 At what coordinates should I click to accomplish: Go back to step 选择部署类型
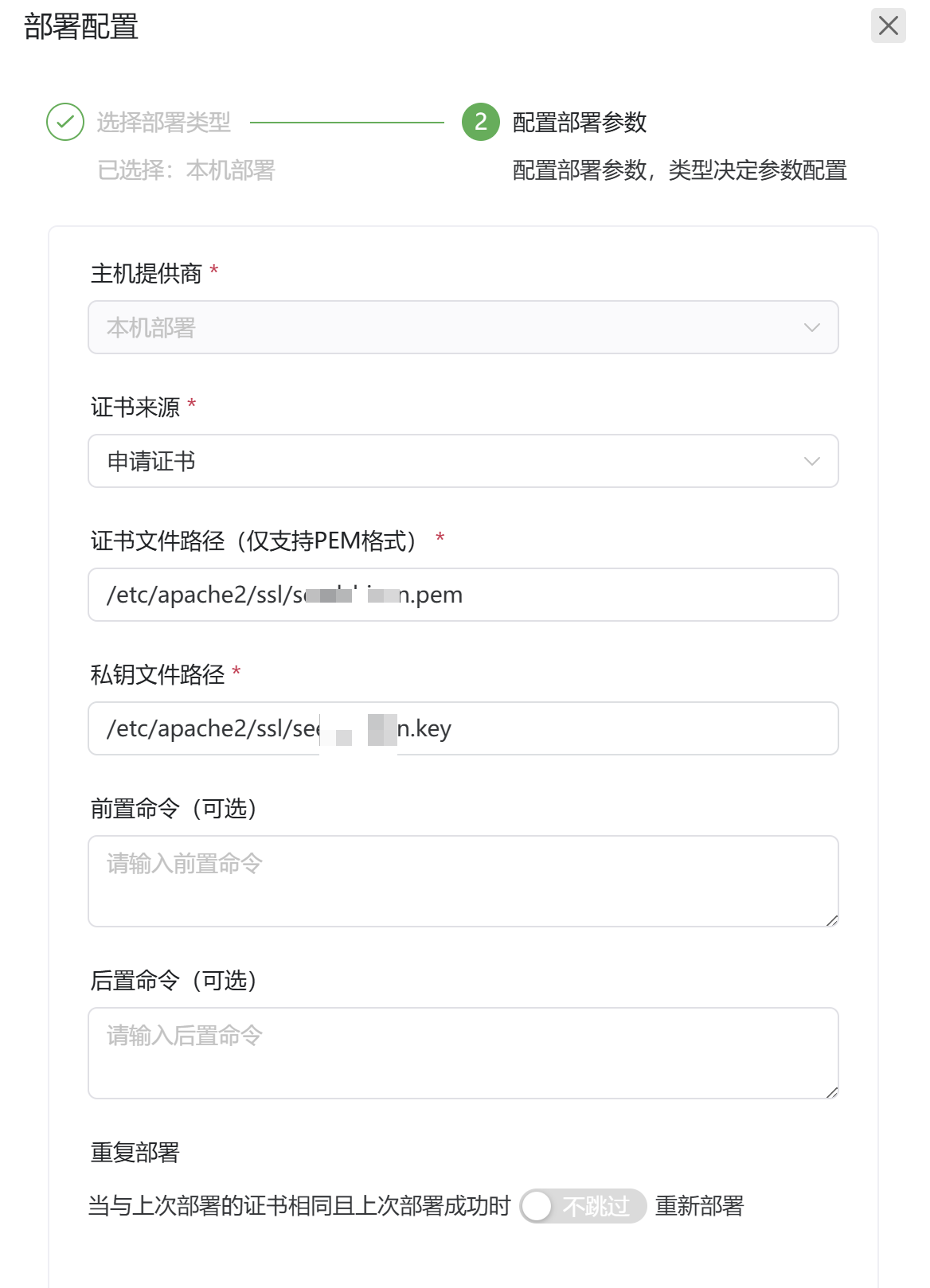(x=162, y=123)
